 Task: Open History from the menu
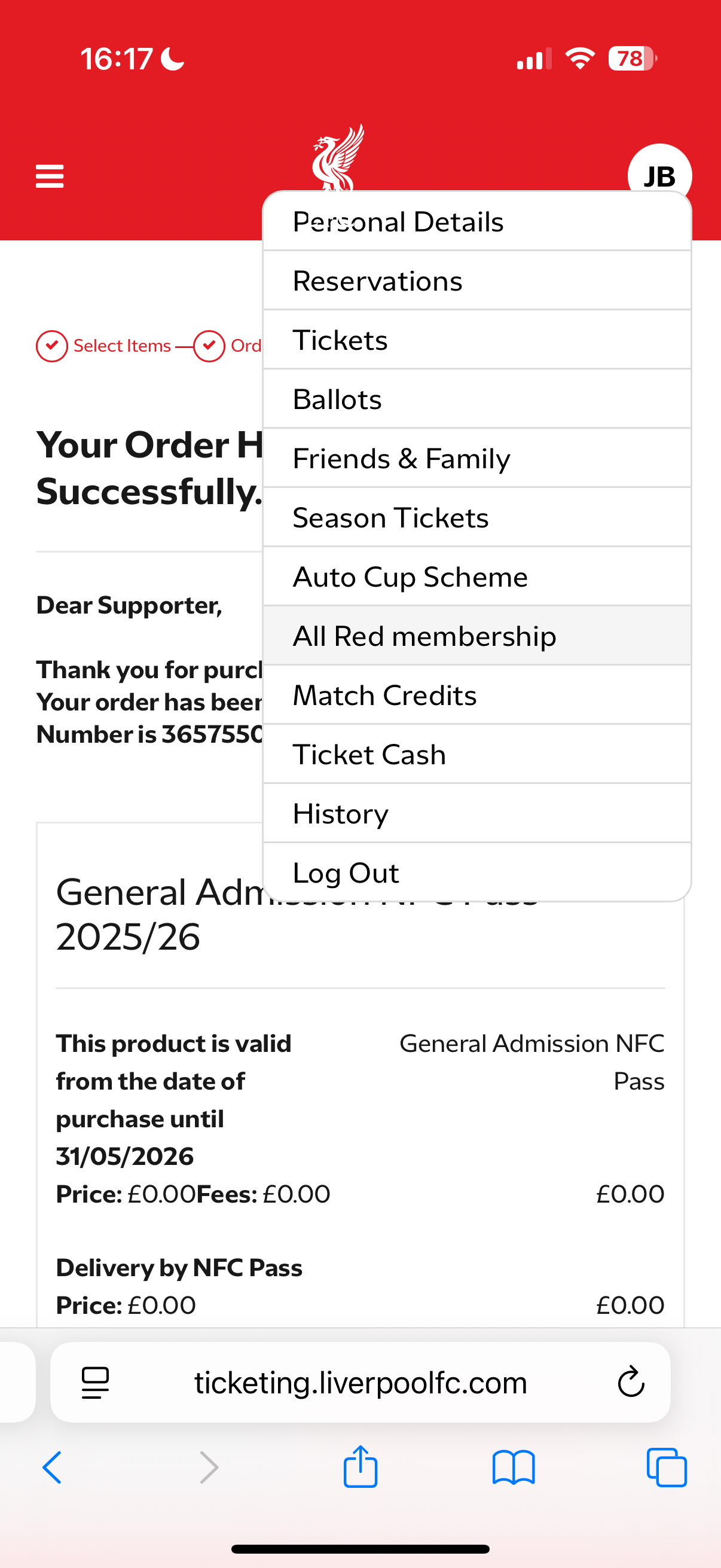point(477,813)
